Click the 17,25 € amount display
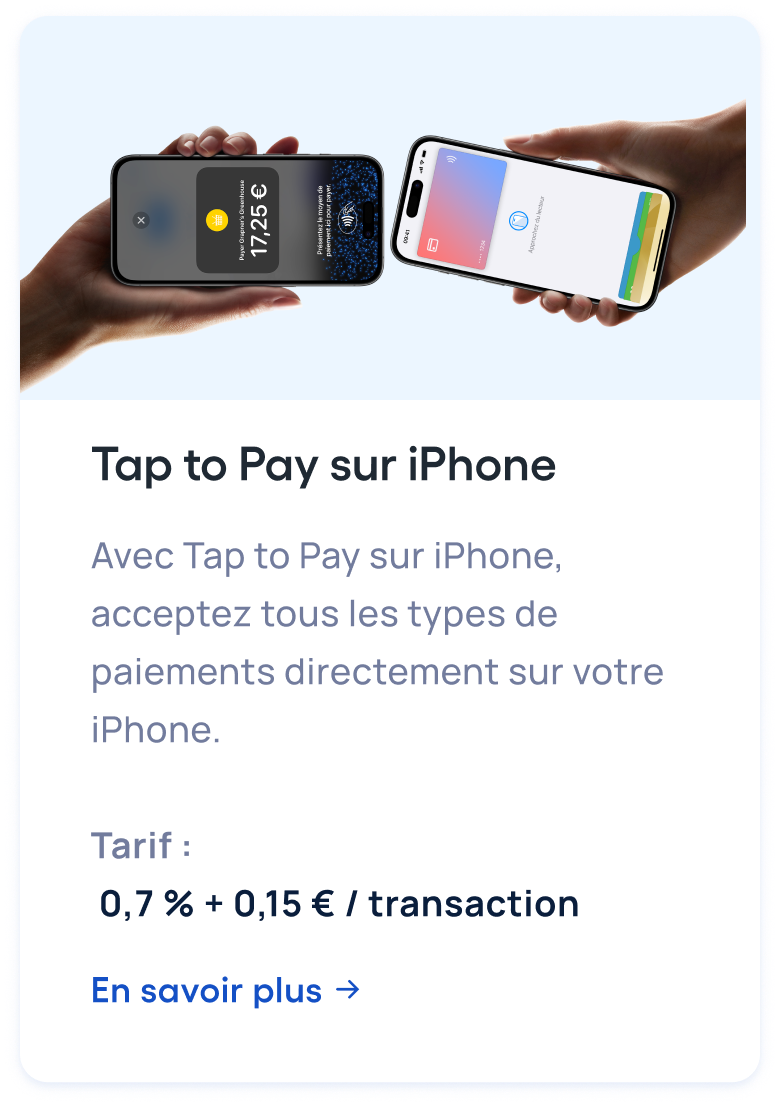Viewport: 780px width, 1107px height. tap(258, 218)
